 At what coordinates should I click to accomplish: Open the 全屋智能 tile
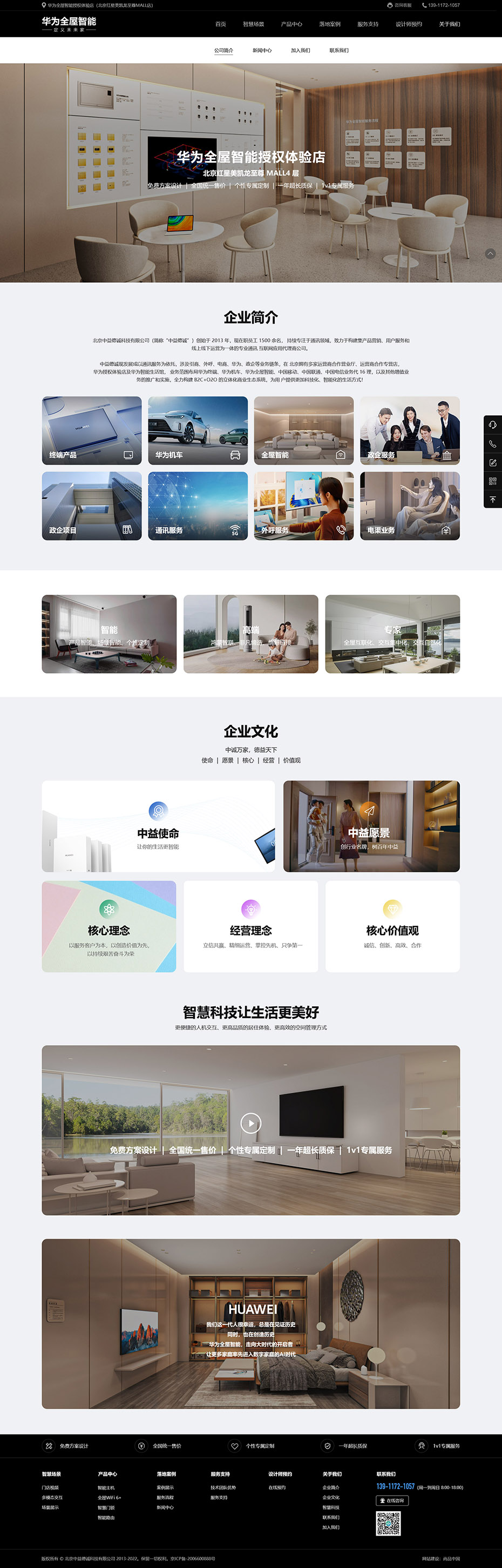[304, 430]
